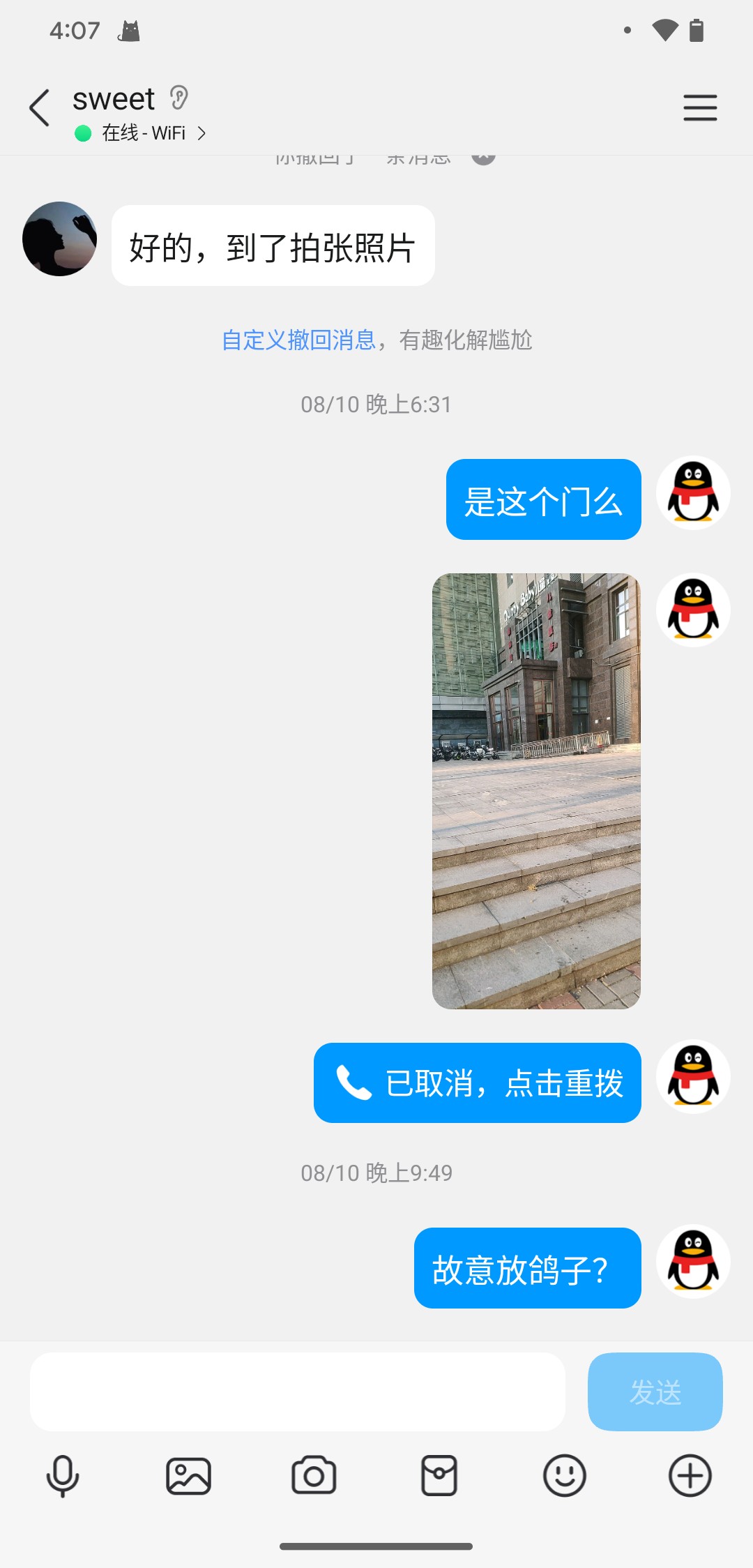Open the camera to take a photo
Image resolution: width=753 pixels, height=1568 pixels.
pos(314,1476)
